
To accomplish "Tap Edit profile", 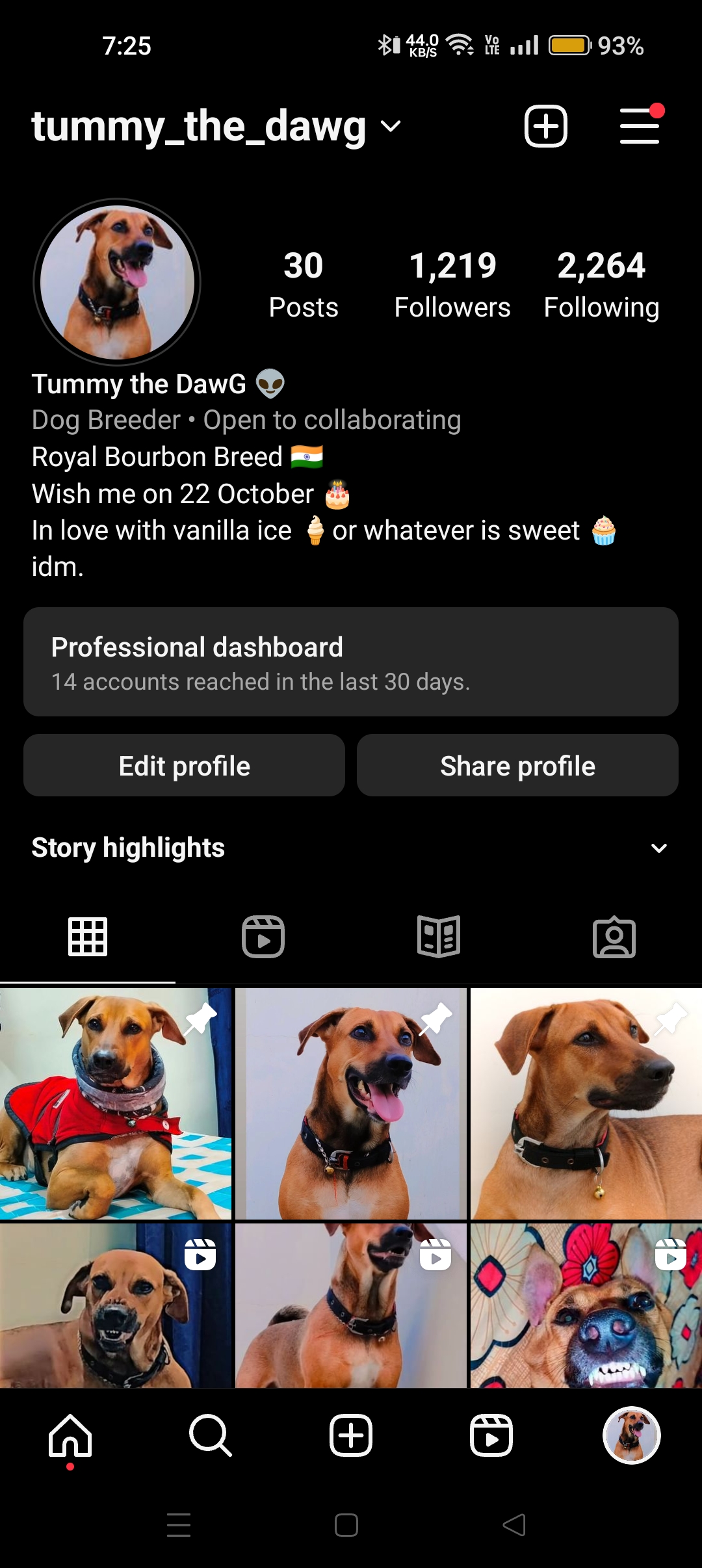I will (185, 766).
